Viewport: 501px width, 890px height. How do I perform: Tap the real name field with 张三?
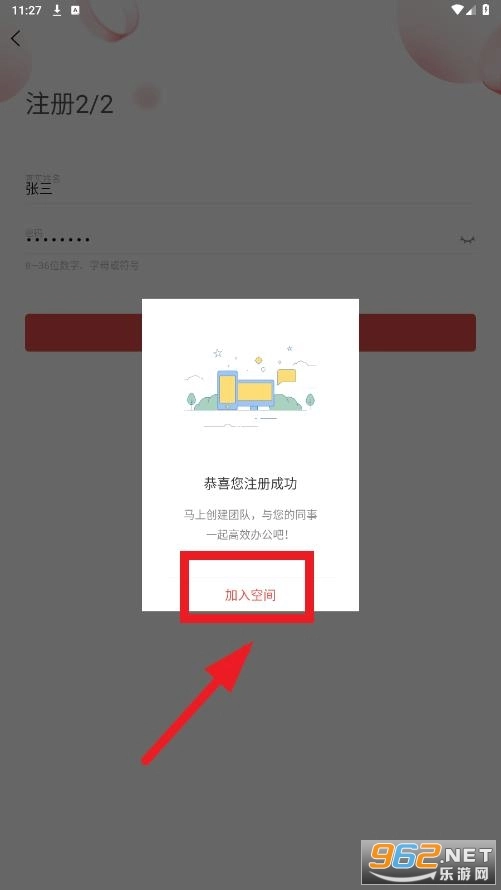click(250, 186)
